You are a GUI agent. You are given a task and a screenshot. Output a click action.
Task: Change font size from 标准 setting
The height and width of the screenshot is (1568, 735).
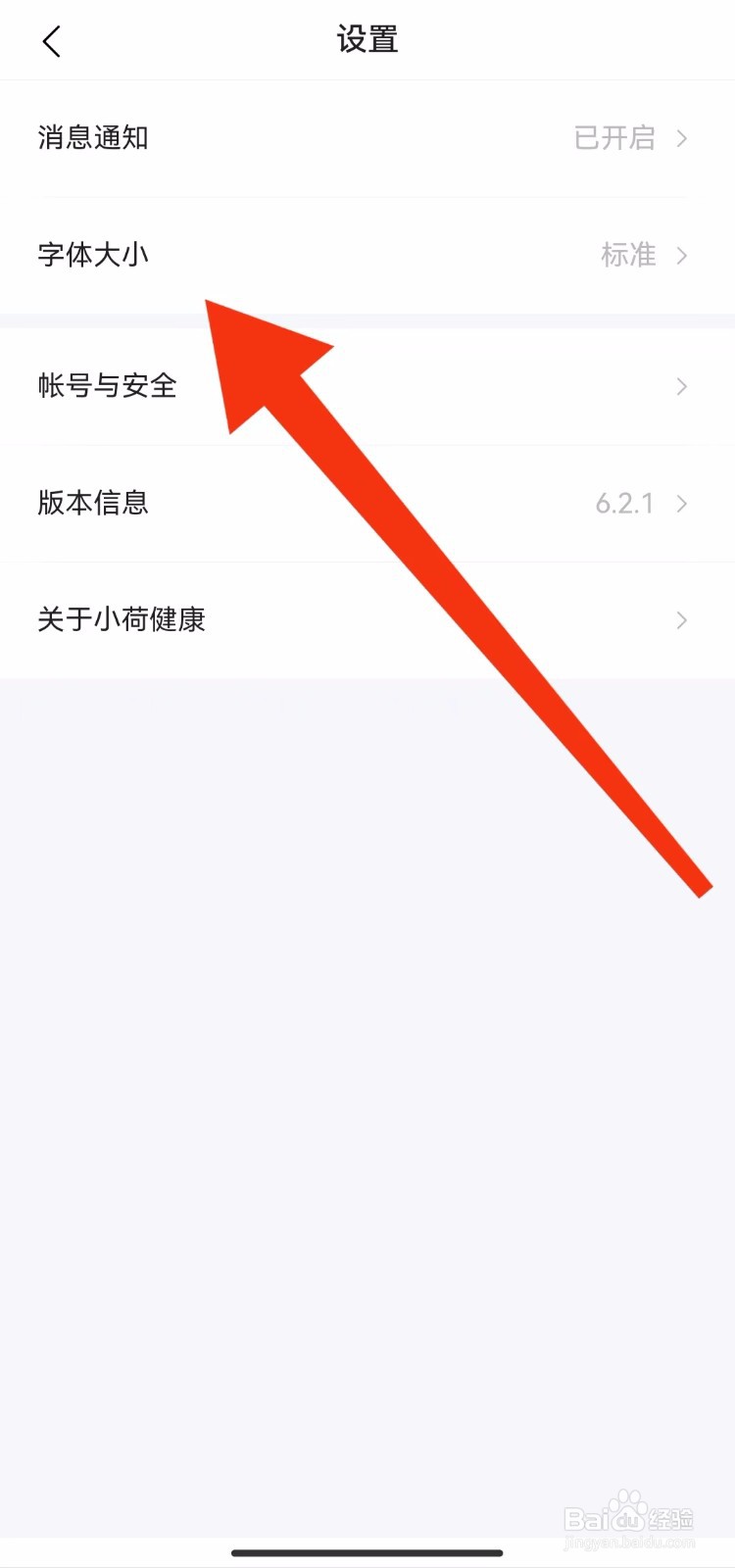tap(627, 255)
